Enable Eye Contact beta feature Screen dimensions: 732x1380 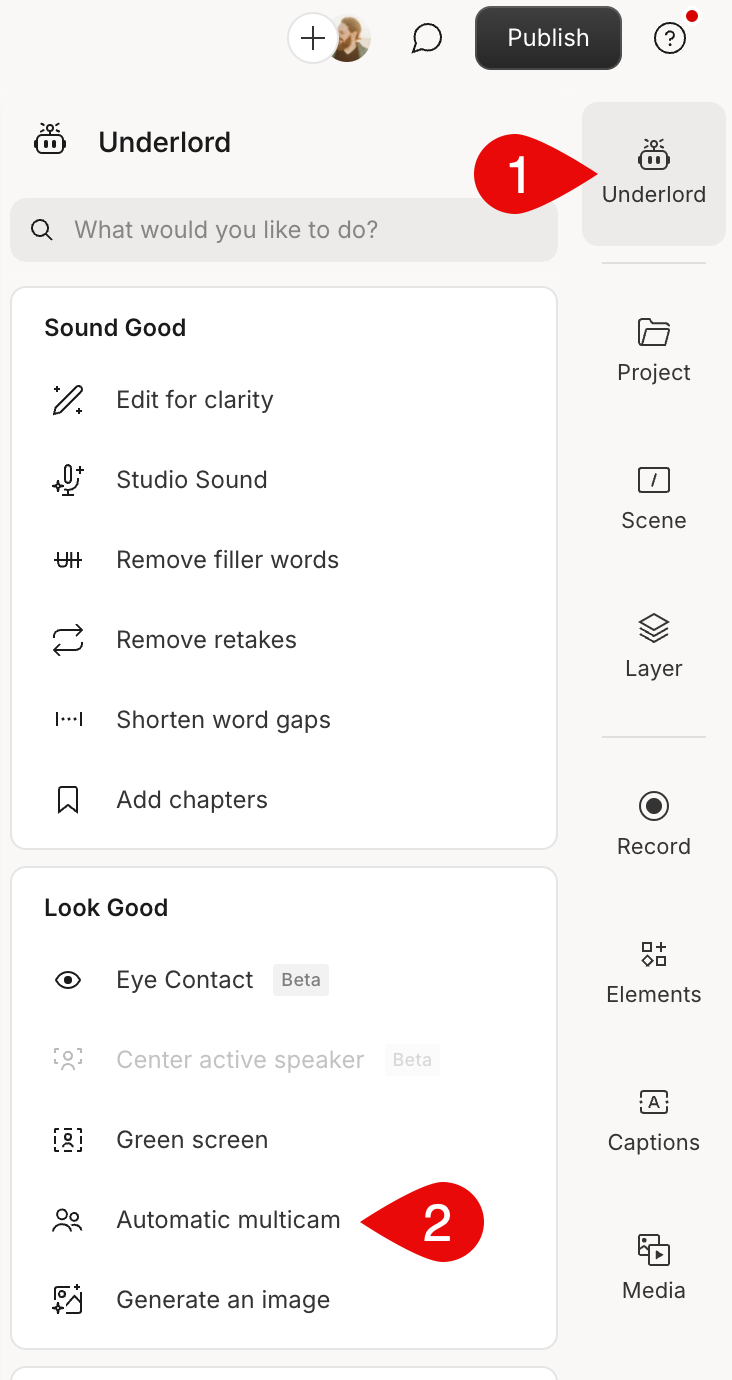(x=184, y=980)
